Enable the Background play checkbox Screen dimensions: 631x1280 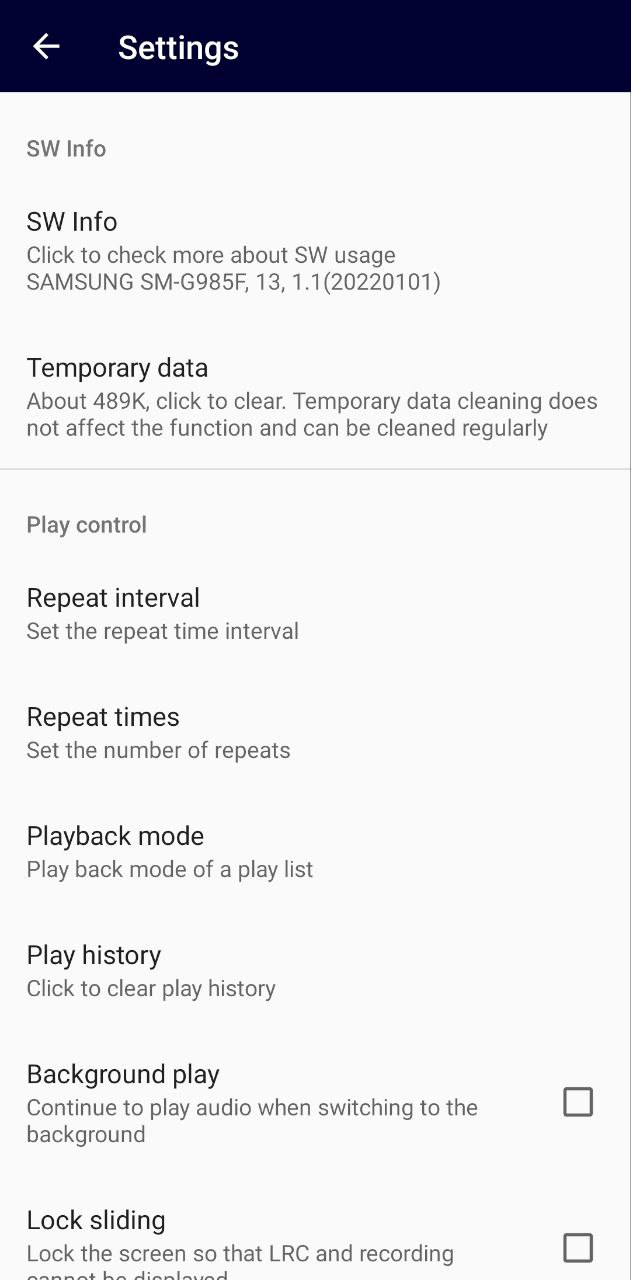[578, 1102]
